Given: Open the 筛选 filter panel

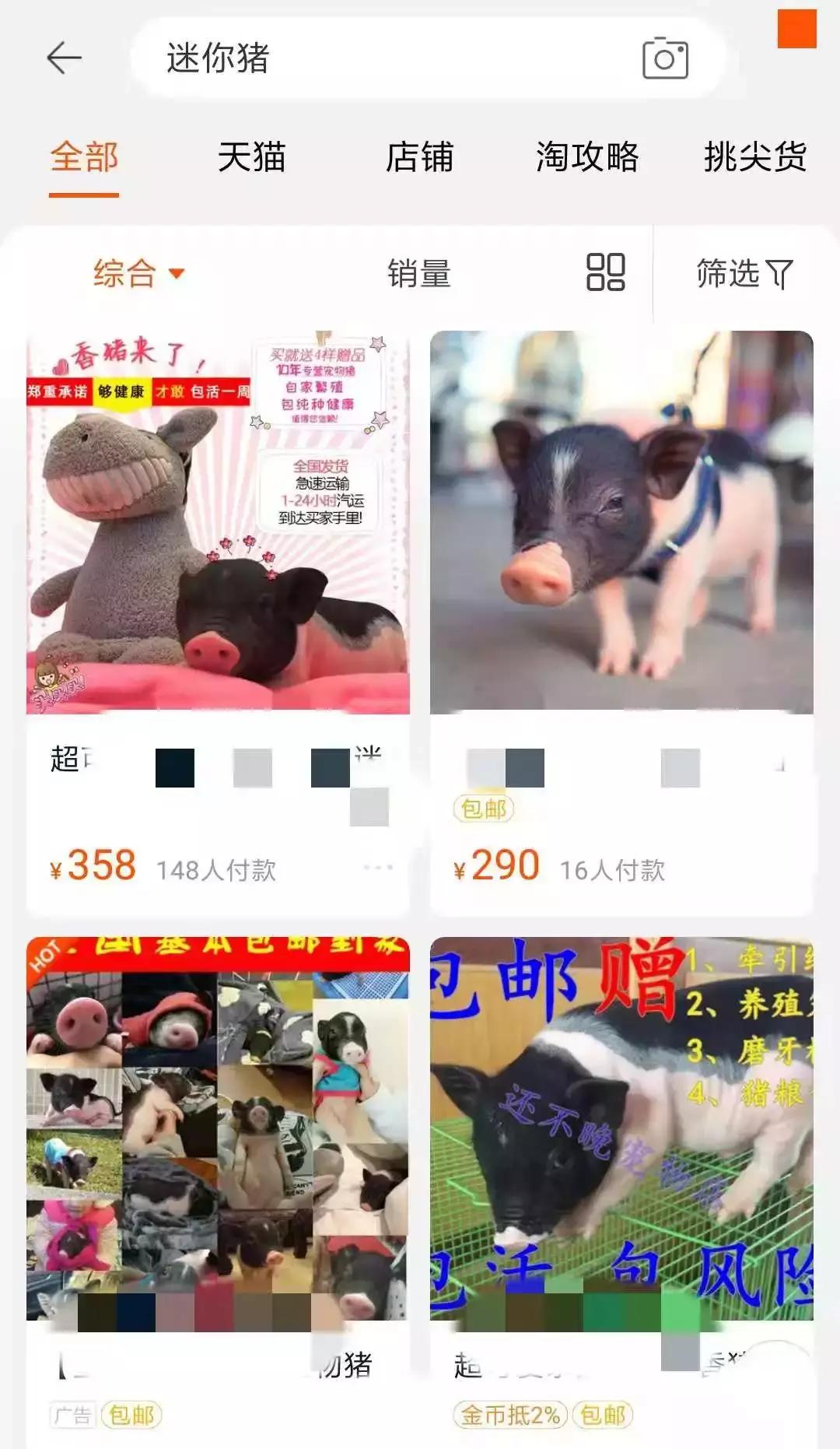Looking at the screenshot, I should 729,274.
